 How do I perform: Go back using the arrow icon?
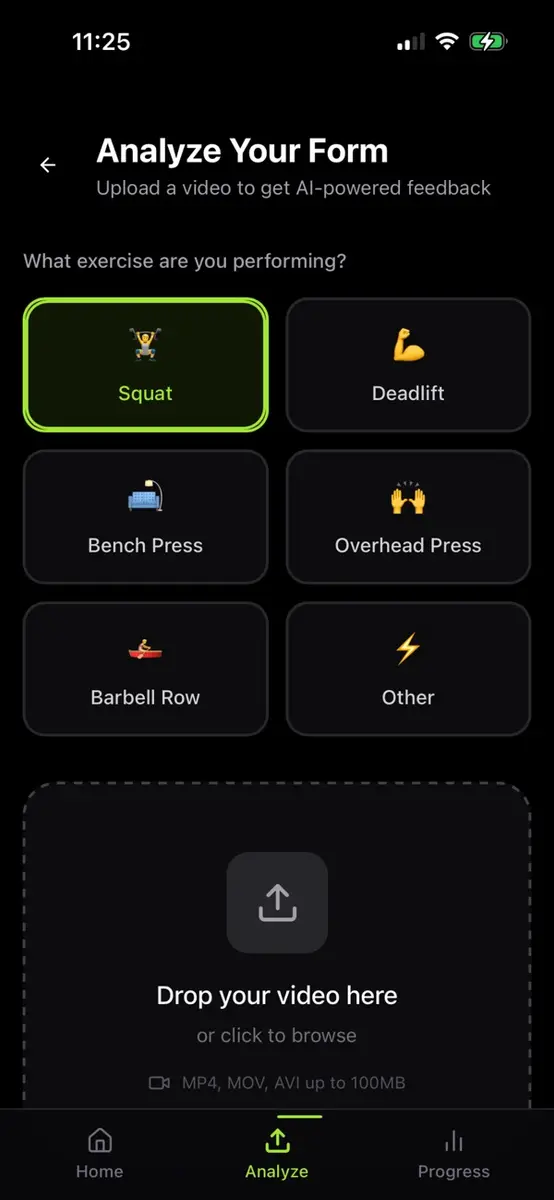pyautogui.click(x=48, y=165)
